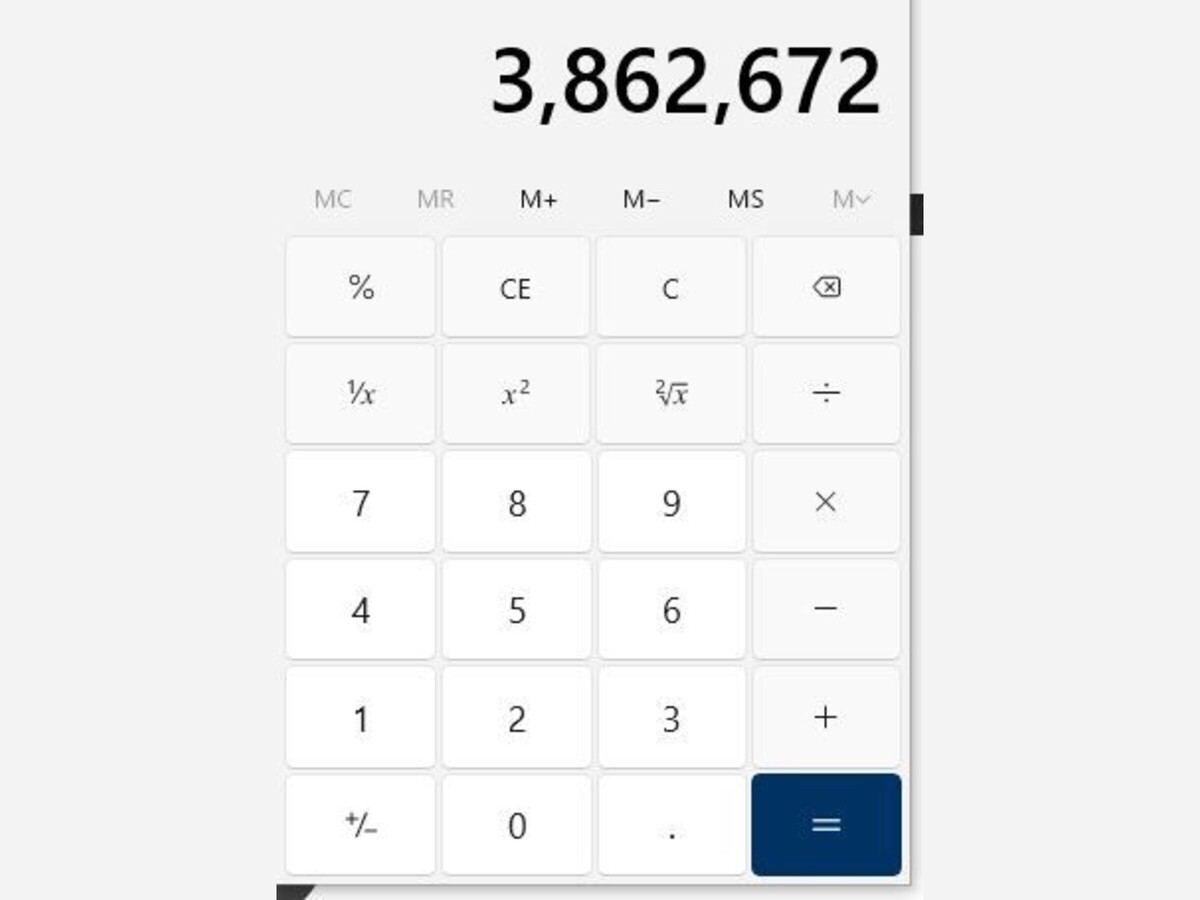The height and width of the screenshot is (900, 1200).
Task: Tap the percent key
Action: coord(360,288)
